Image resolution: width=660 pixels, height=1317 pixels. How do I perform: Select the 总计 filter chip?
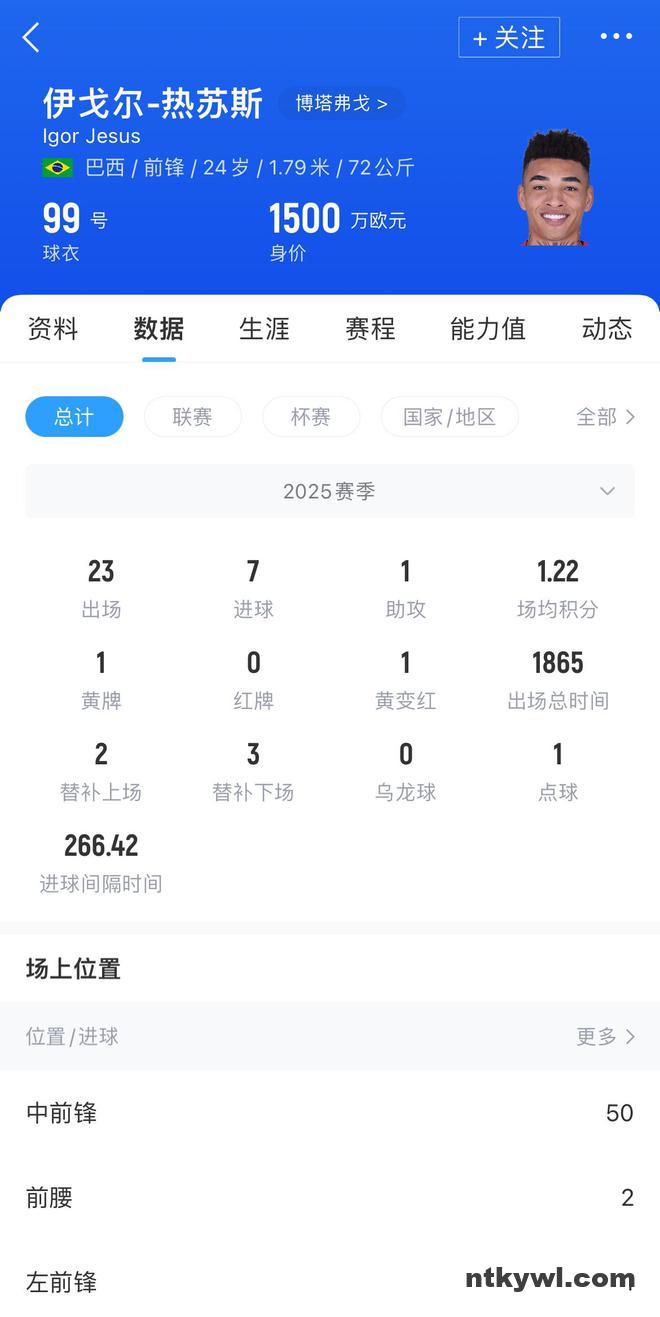pyautogui.click(x=74, y=417)
